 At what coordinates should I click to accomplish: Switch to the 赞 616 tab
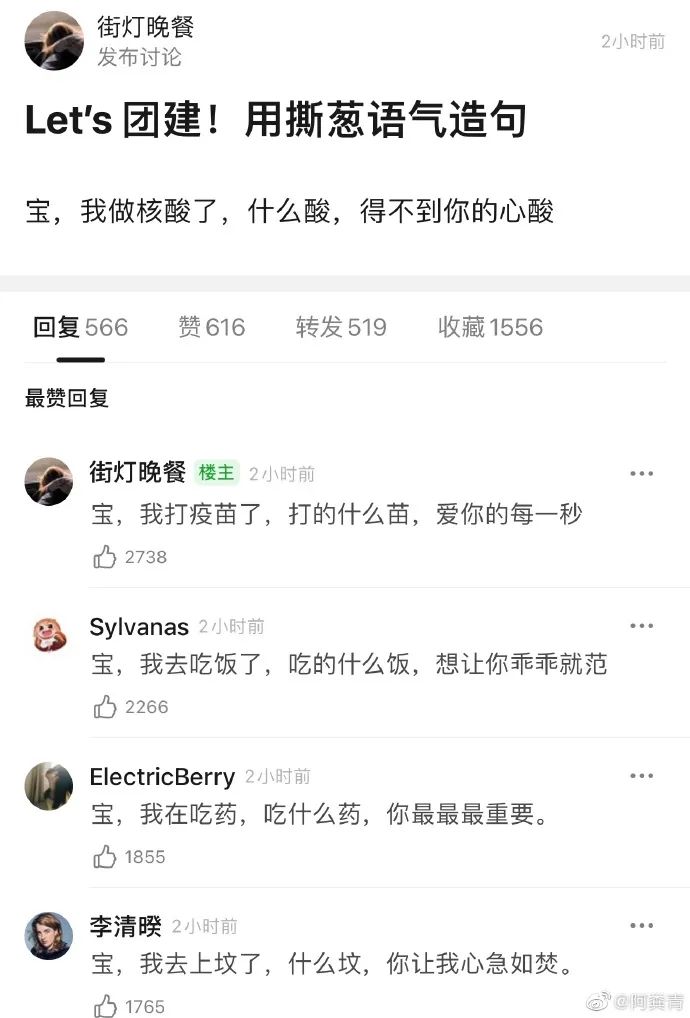[211, 327]
